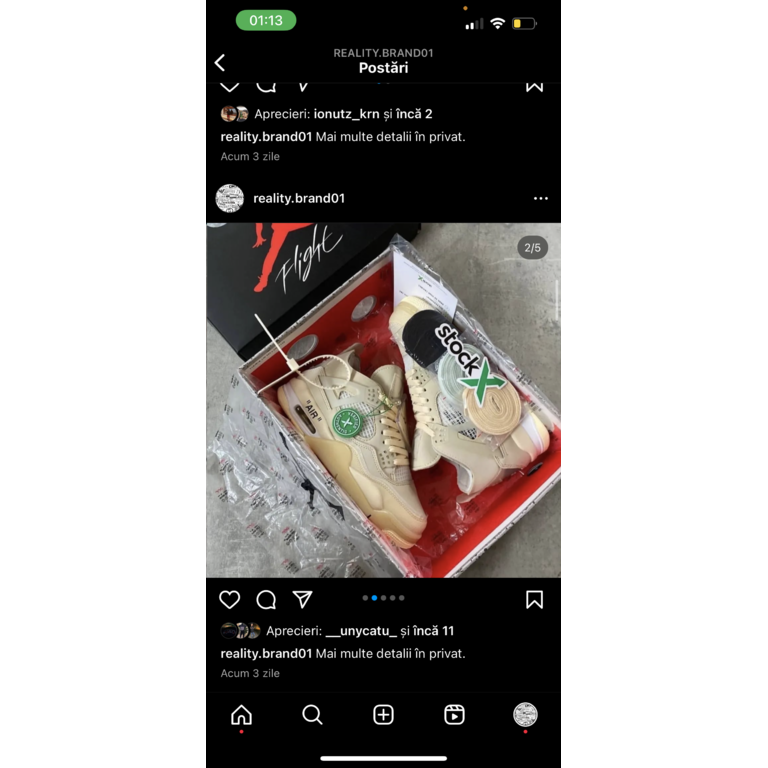Like the sneaker post
Screen dimensions: 768x768
coord(230,600)
